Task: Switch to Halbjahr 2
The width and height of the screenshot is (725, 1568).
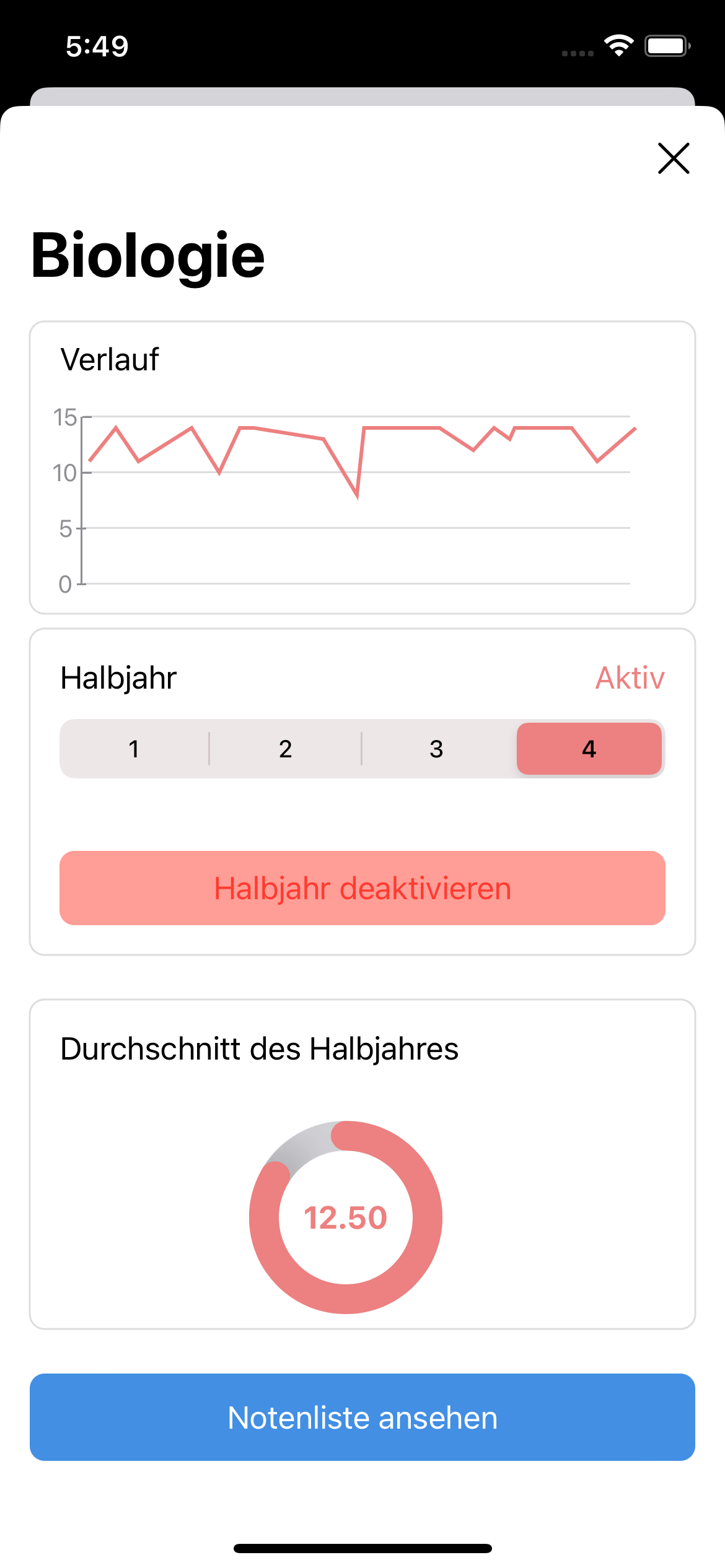Action: coord(285,749)
